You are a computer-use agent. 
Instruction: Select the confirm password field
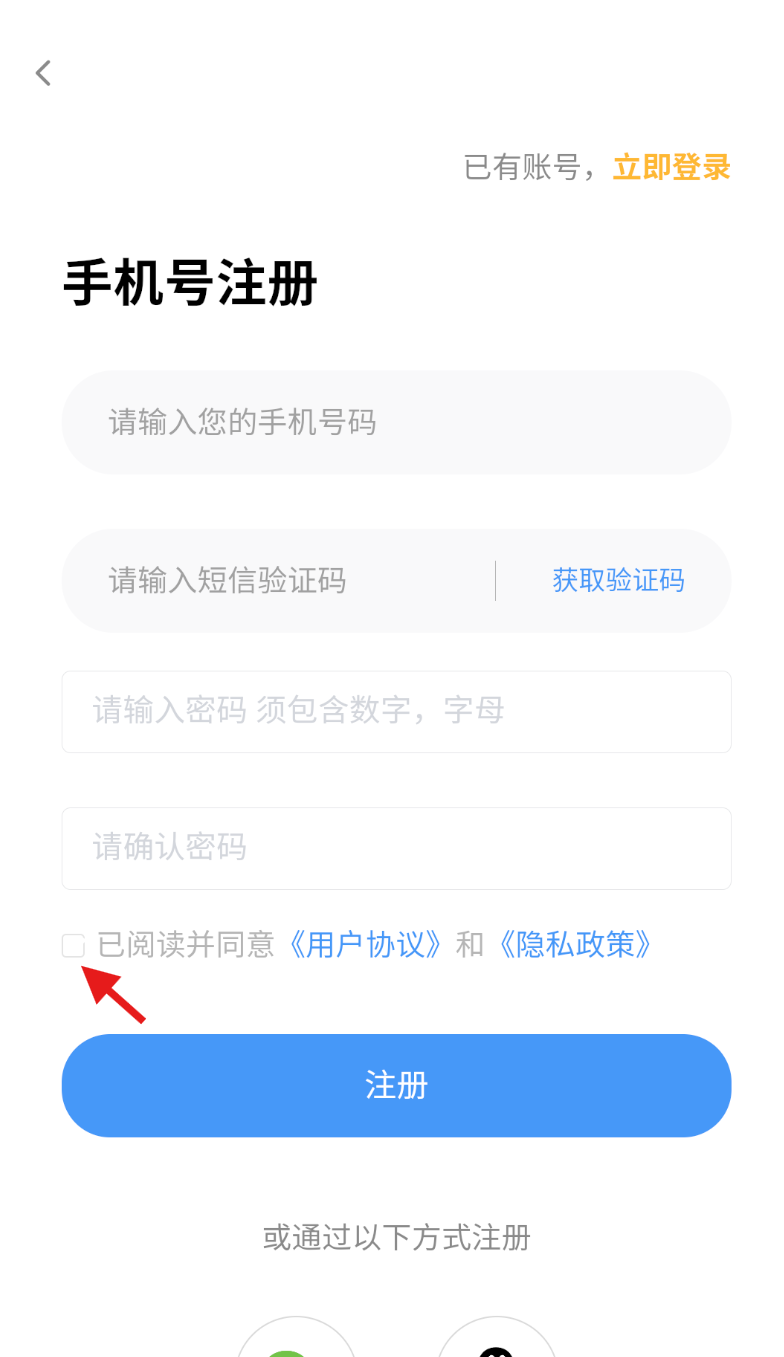(x=396, y=847)
